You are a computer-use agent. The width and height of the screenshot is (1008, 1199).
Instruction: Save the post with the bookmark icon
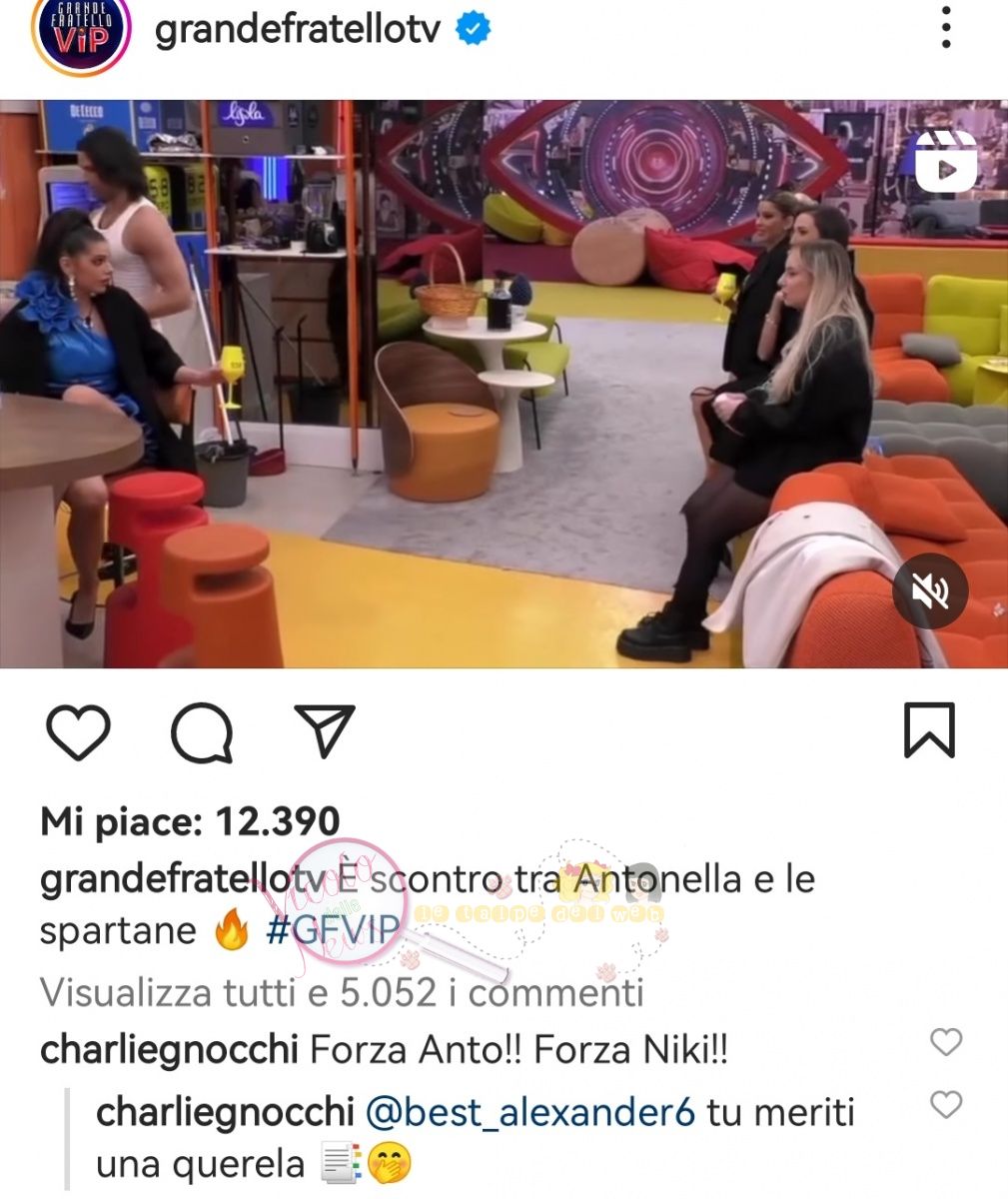pyautogui.click(x=929, y=730)
